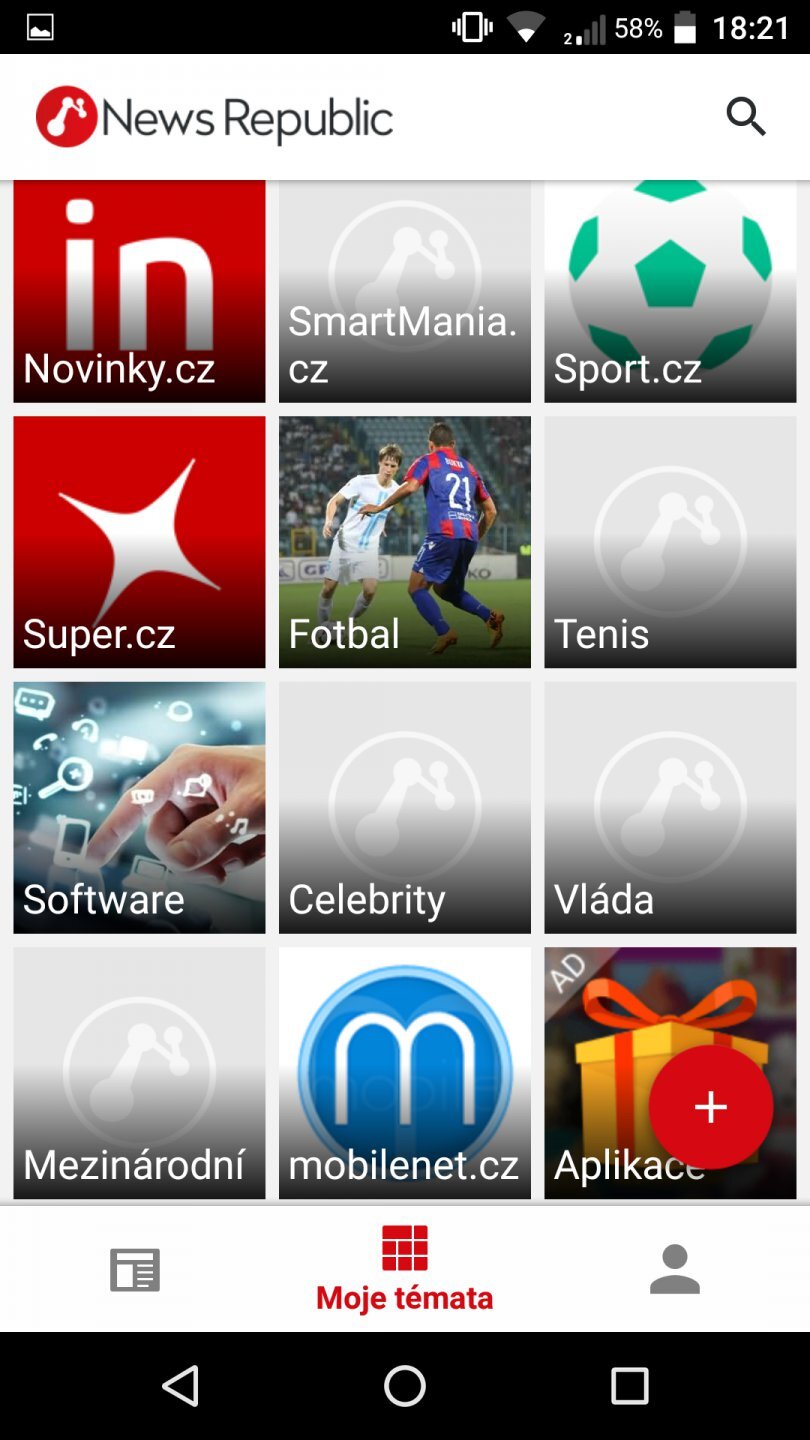Open the Super.cz channel tile
The height and width of the screenshot is (1440, 810).
(138, 541)
